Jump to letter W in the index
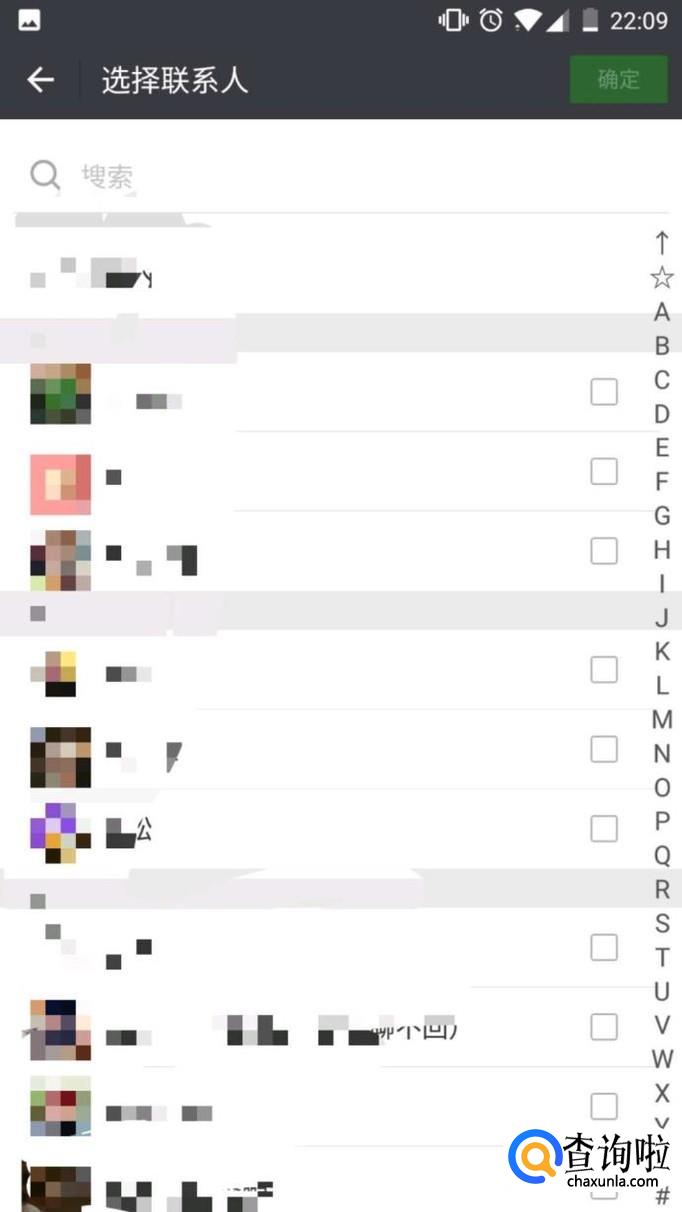Screen dimensions: 682x1212 661,1059
